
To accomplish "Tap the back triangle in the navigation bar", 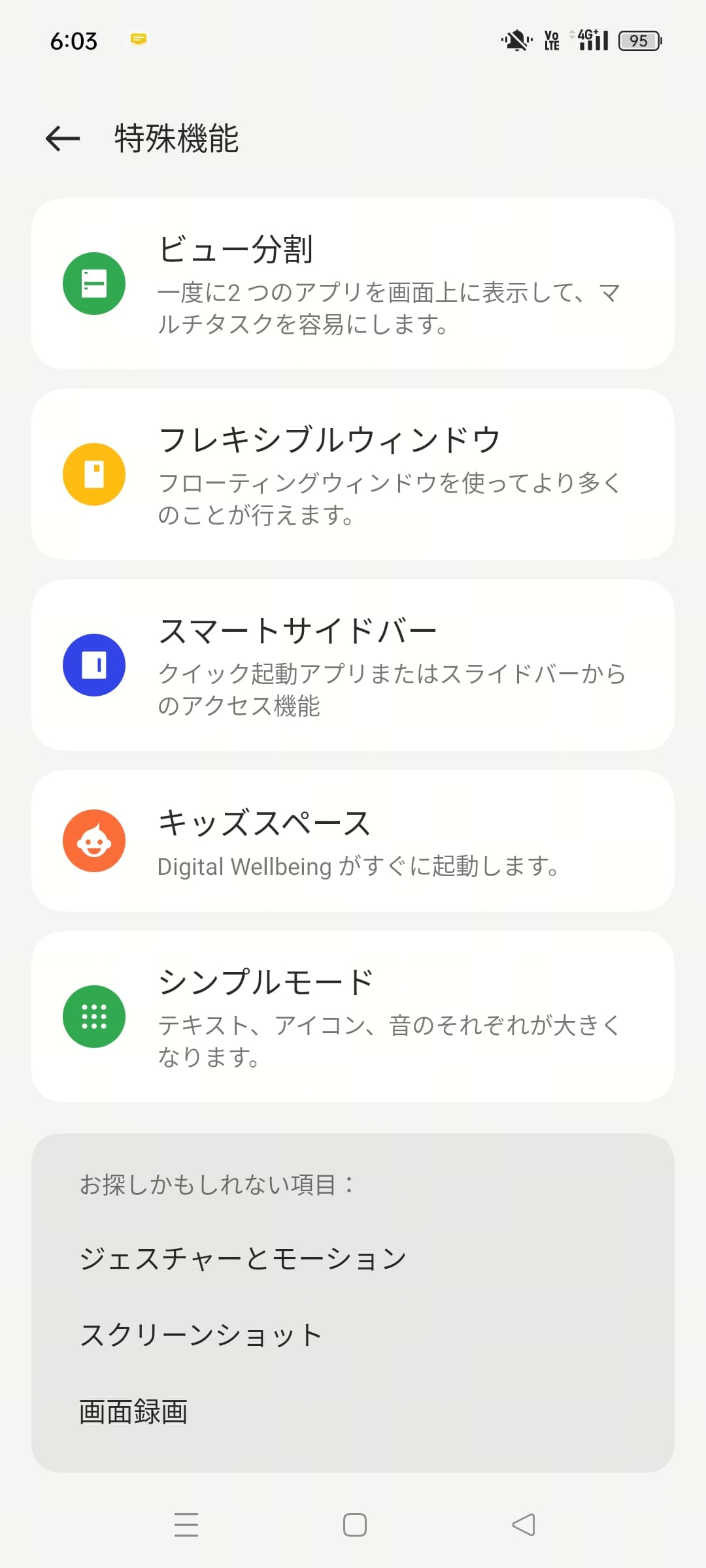I will click(523, 1524).
